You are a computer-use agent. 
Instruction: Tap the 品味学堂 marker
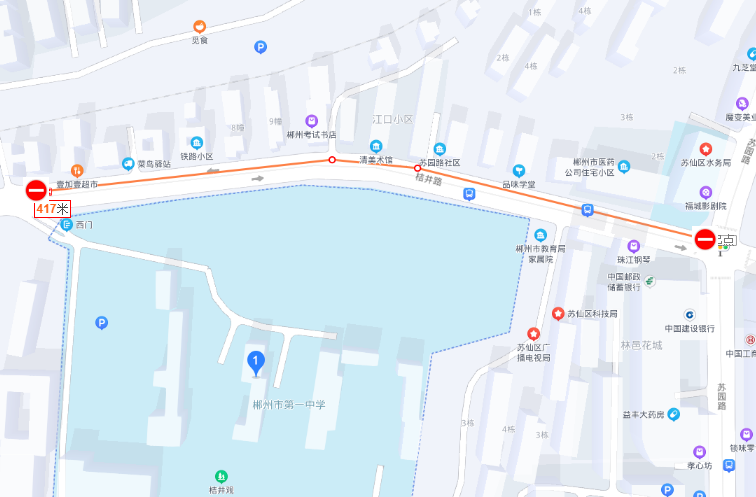(x=518, y=171)
